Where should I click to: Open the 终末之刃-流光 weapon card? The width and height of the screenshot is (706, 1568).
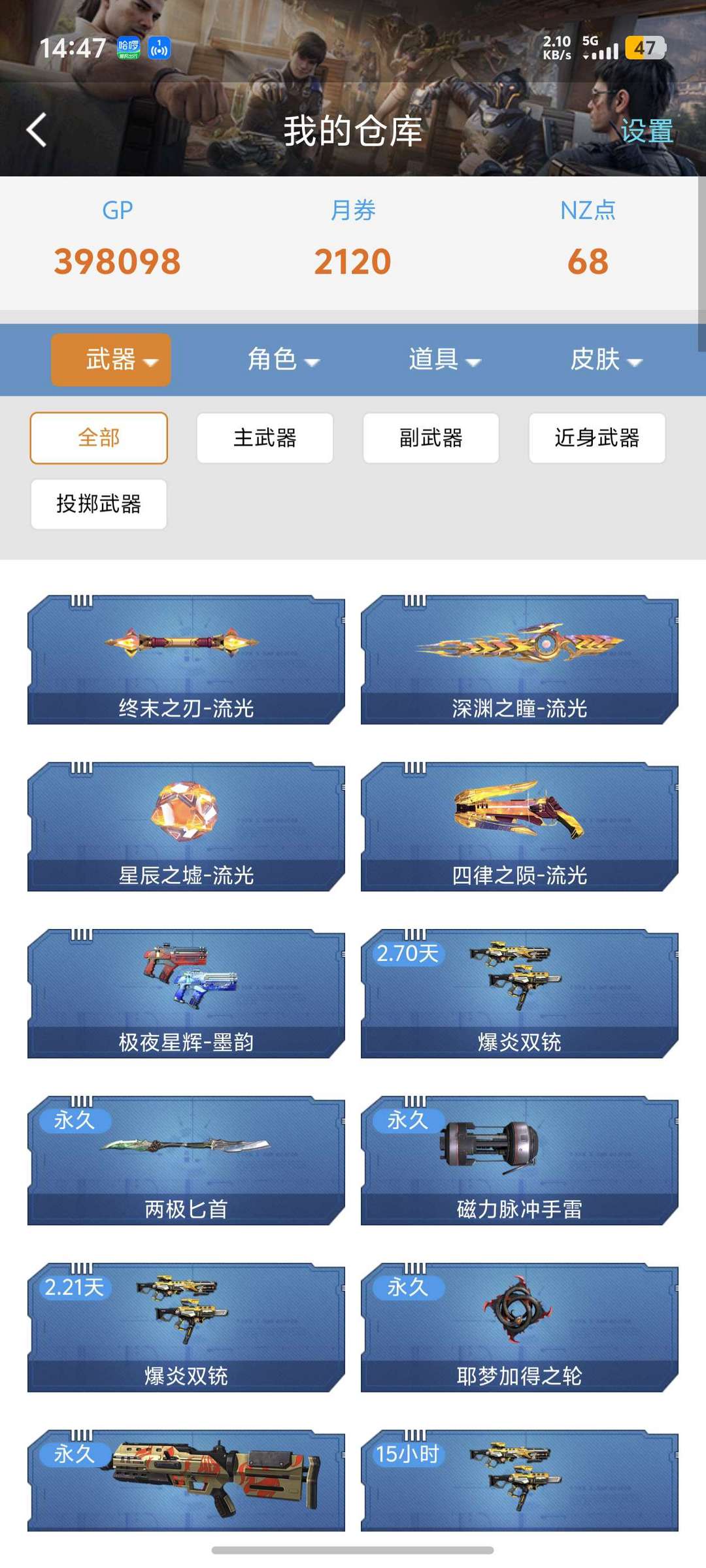186,659
